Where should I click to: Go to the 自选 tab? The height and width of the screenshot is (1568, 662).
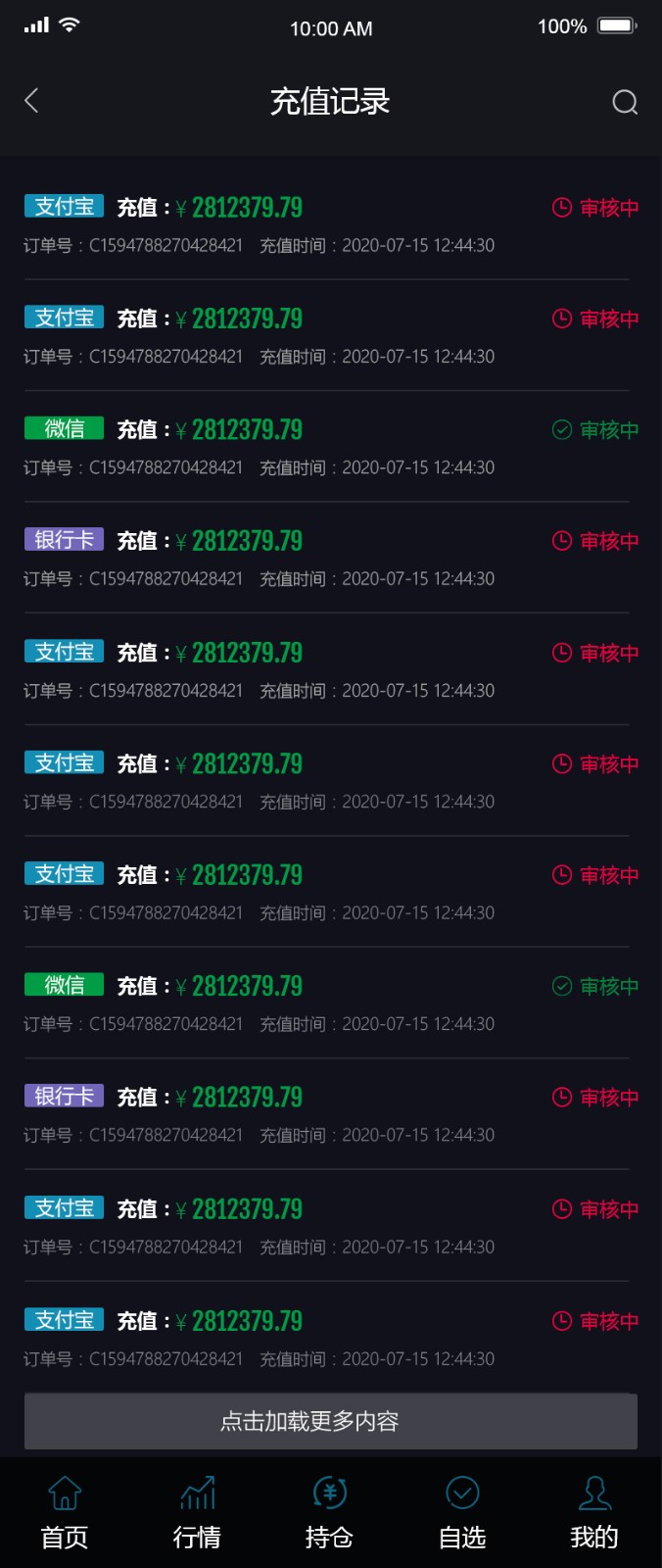click(x=462, y=1512)
